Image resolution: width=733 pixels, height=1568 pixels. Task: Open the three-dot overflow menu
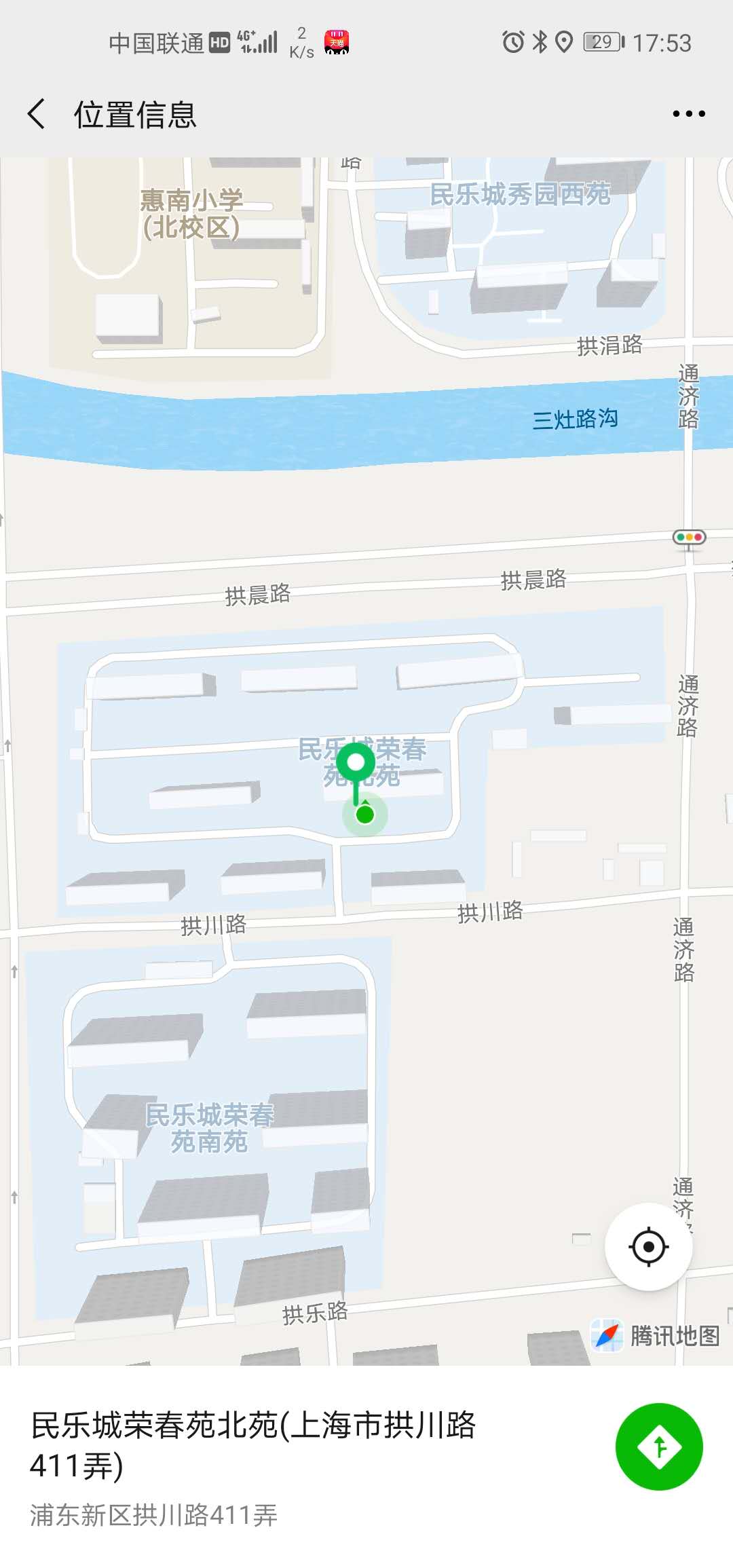coord(688,114)
